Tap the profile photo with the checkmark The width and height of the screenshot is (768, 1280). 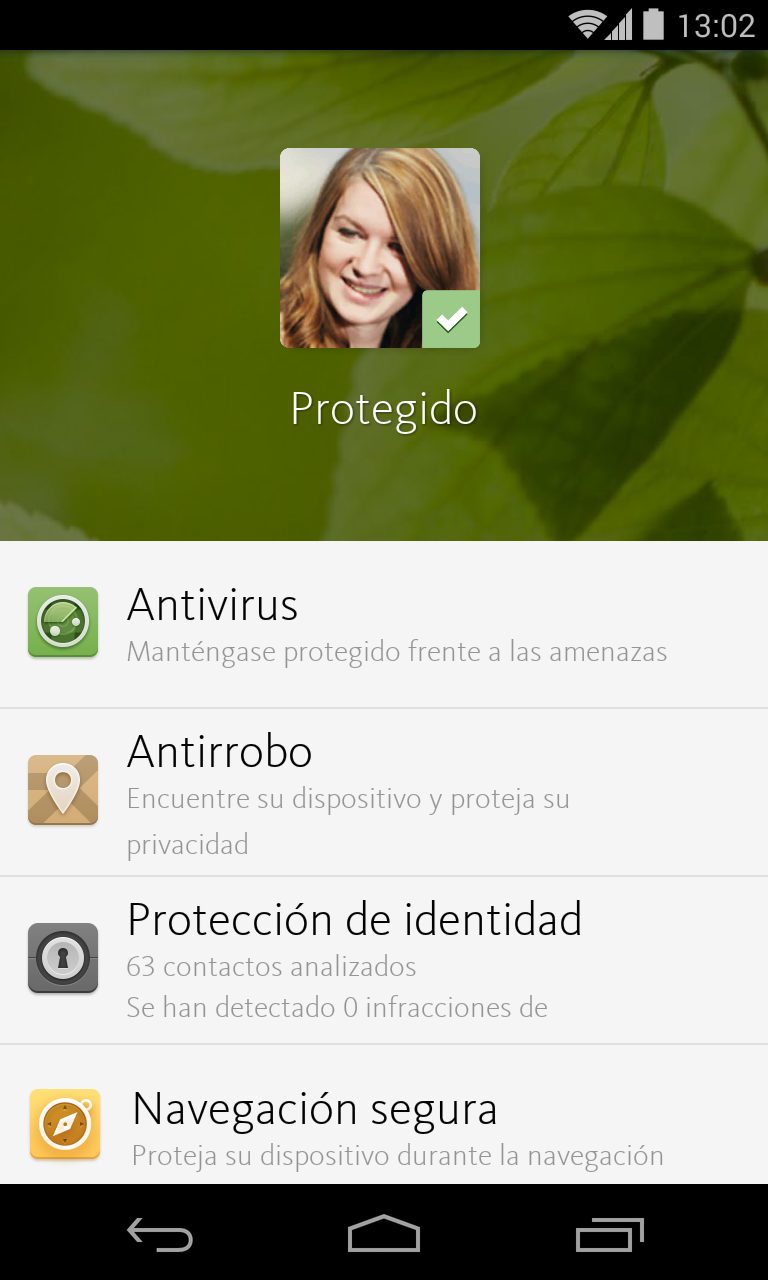coord(380,248)
